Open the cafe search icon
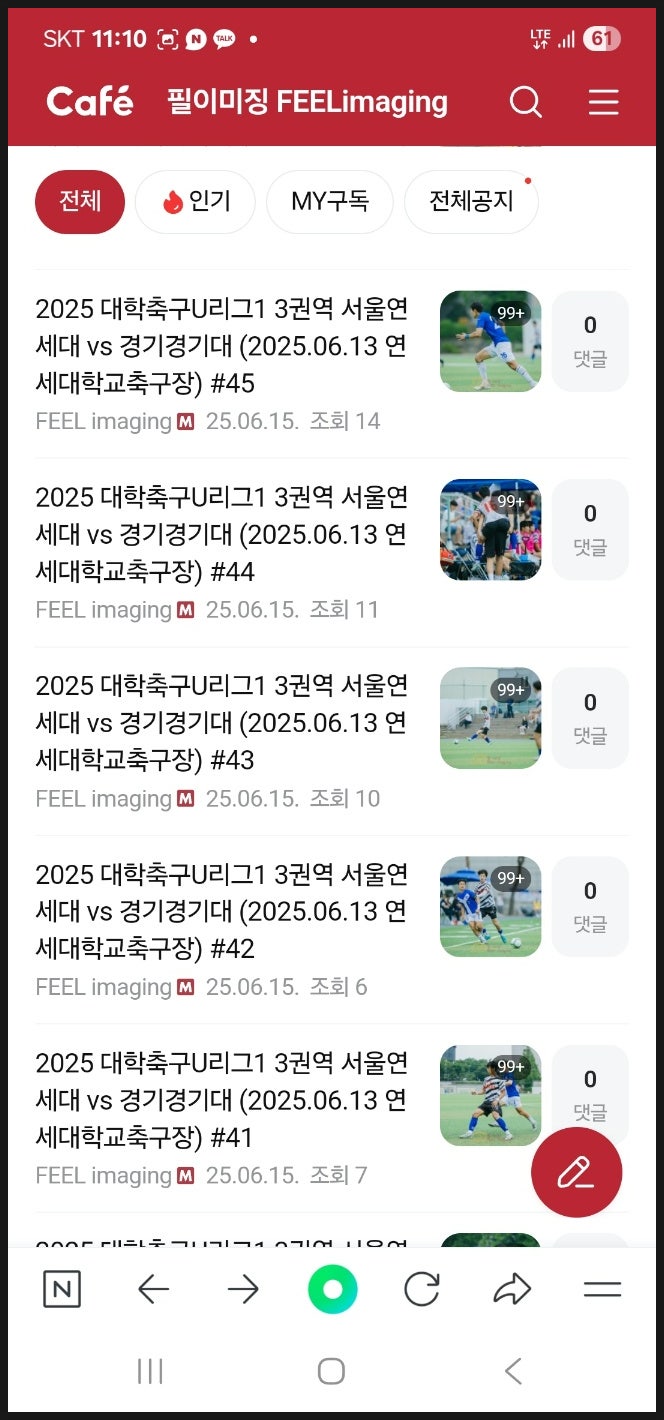 pyautogui.click(x=525, y=102)
